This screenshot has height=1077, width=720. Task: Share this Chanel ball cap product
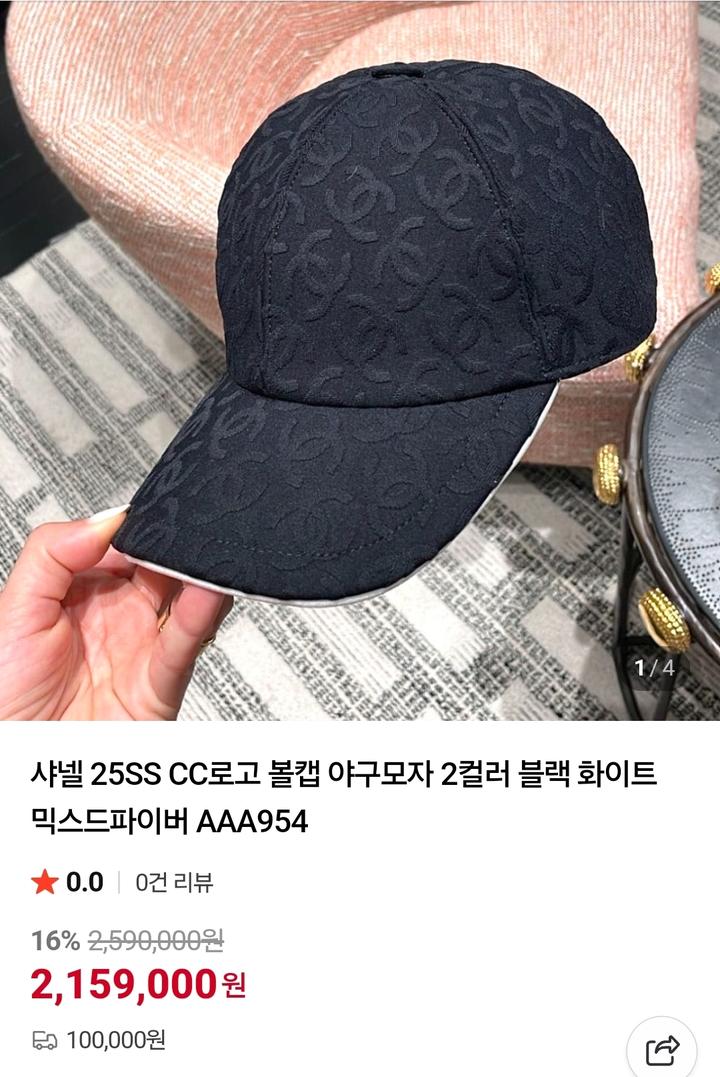tap(662, 1048)
